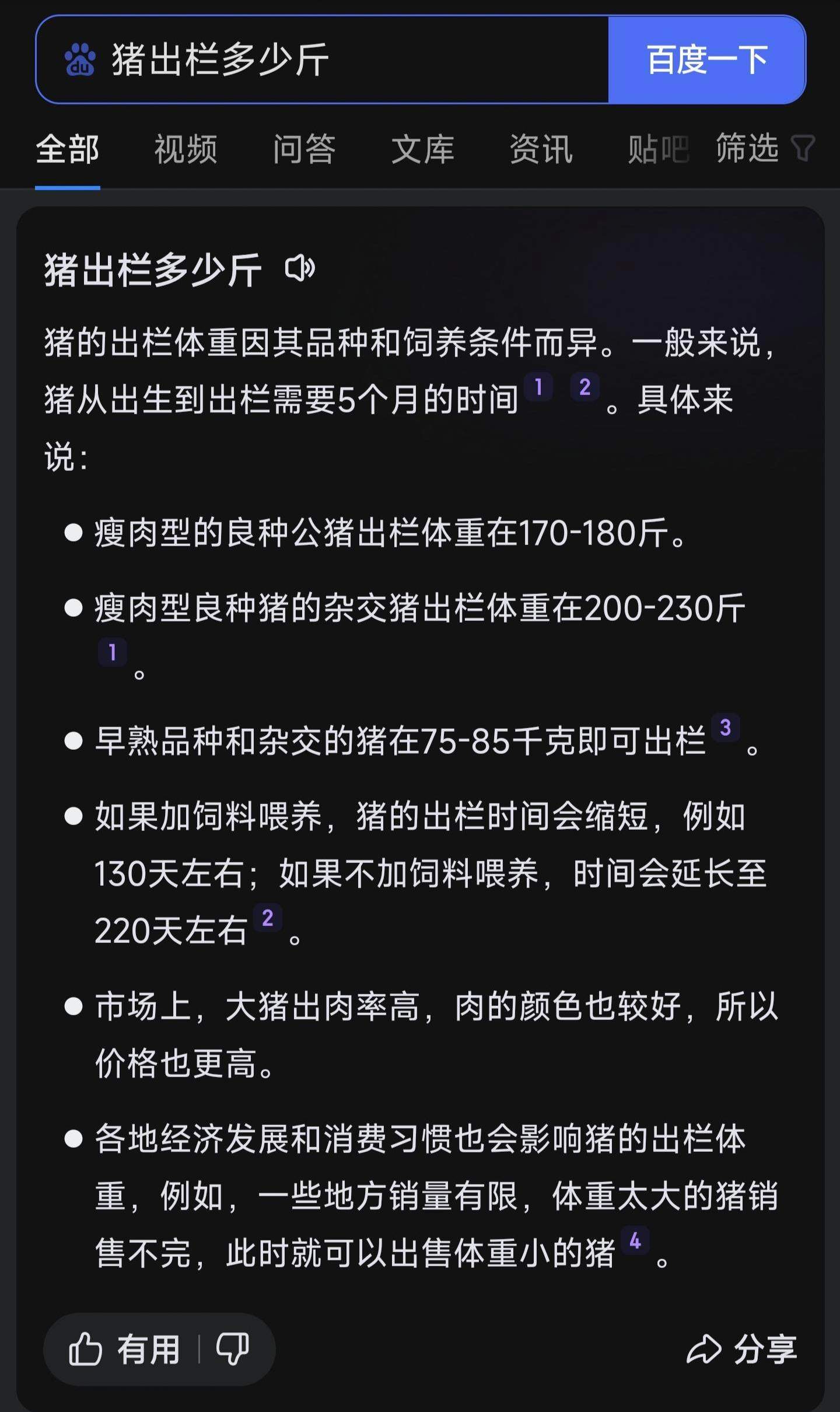Open the 贴吧 tab
840x1412 pixels.
[x=659, y=149]
